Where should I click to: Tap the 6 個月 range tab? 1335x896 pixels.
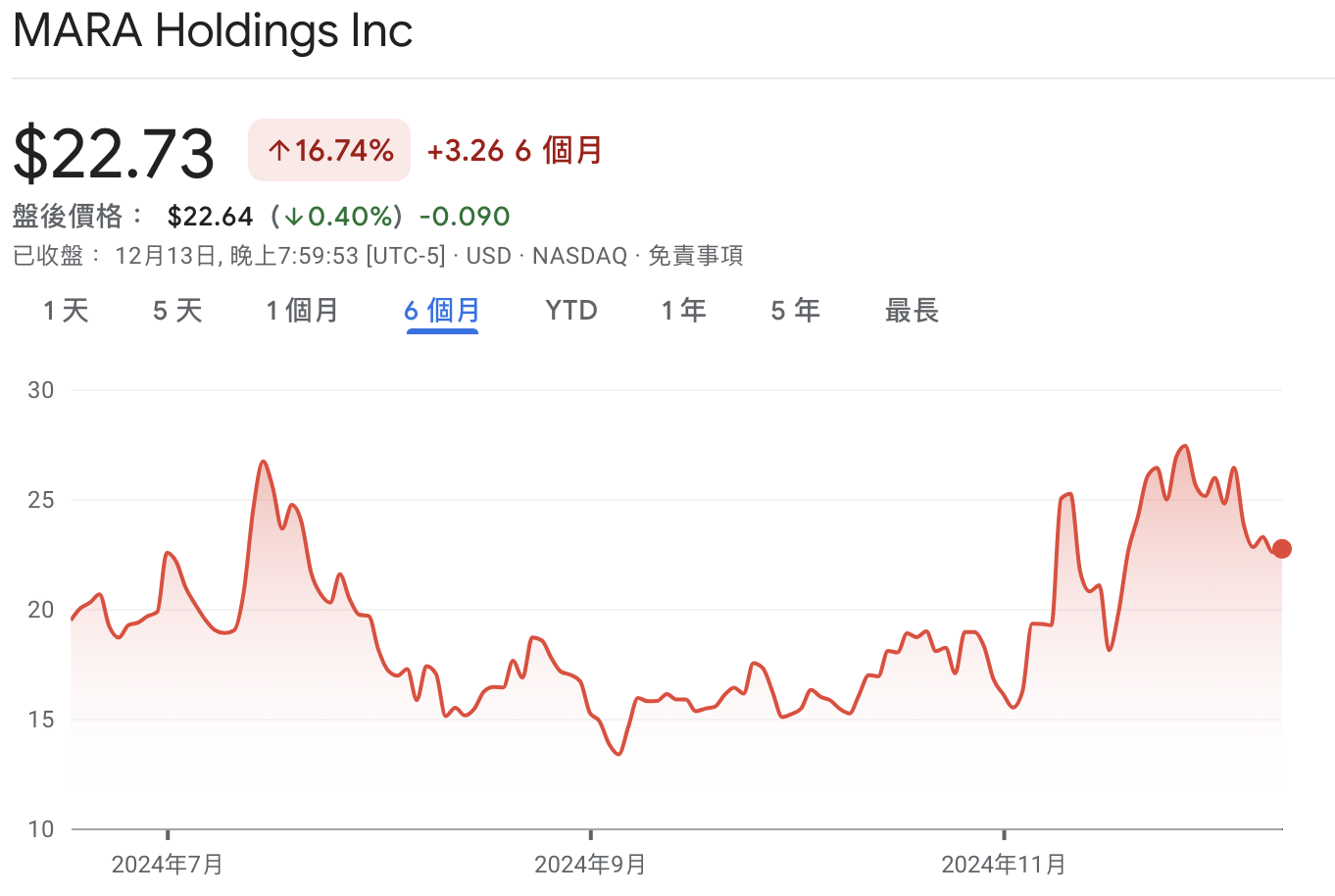(x=442, y=311)
